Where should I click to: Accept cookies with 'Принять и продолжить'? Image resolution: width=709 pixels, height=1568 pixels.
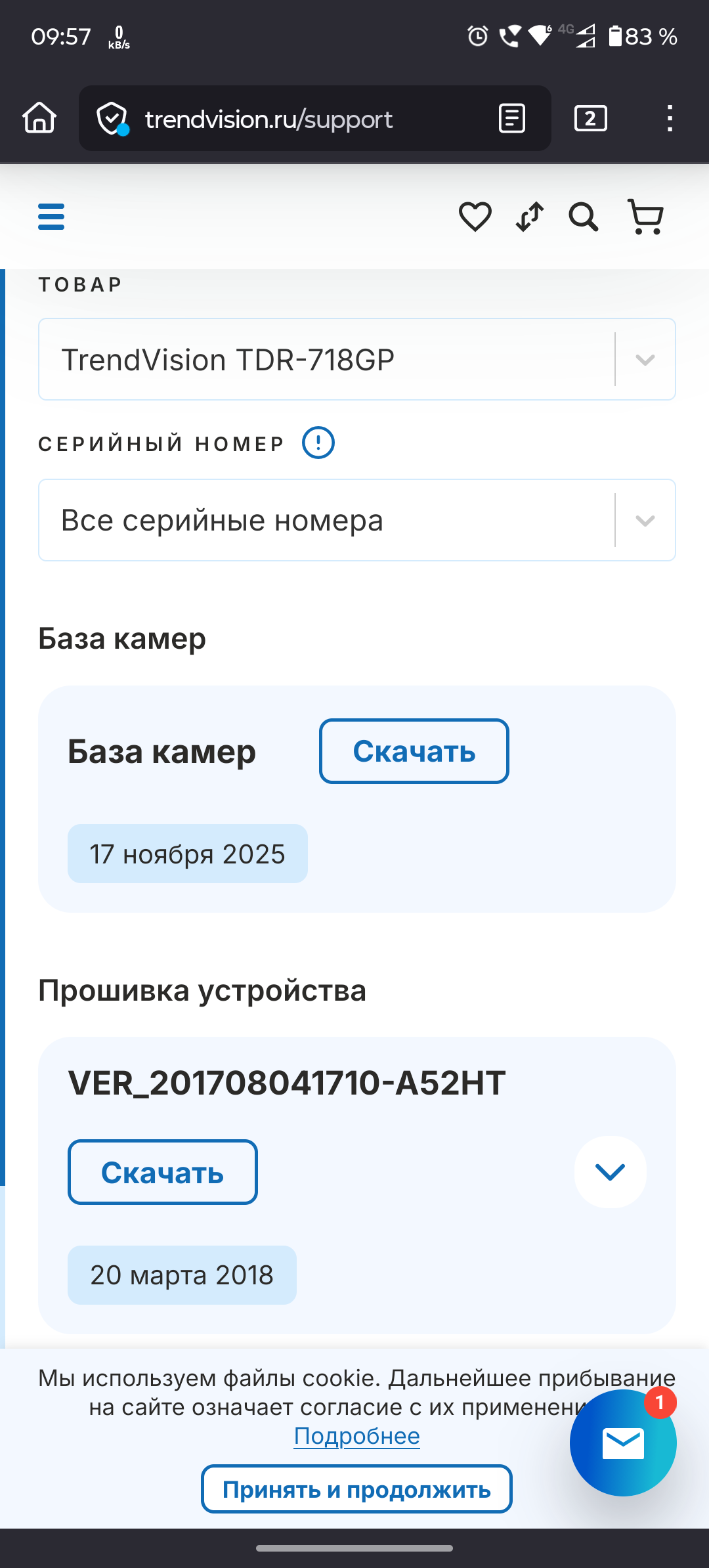click(356, 1489)
